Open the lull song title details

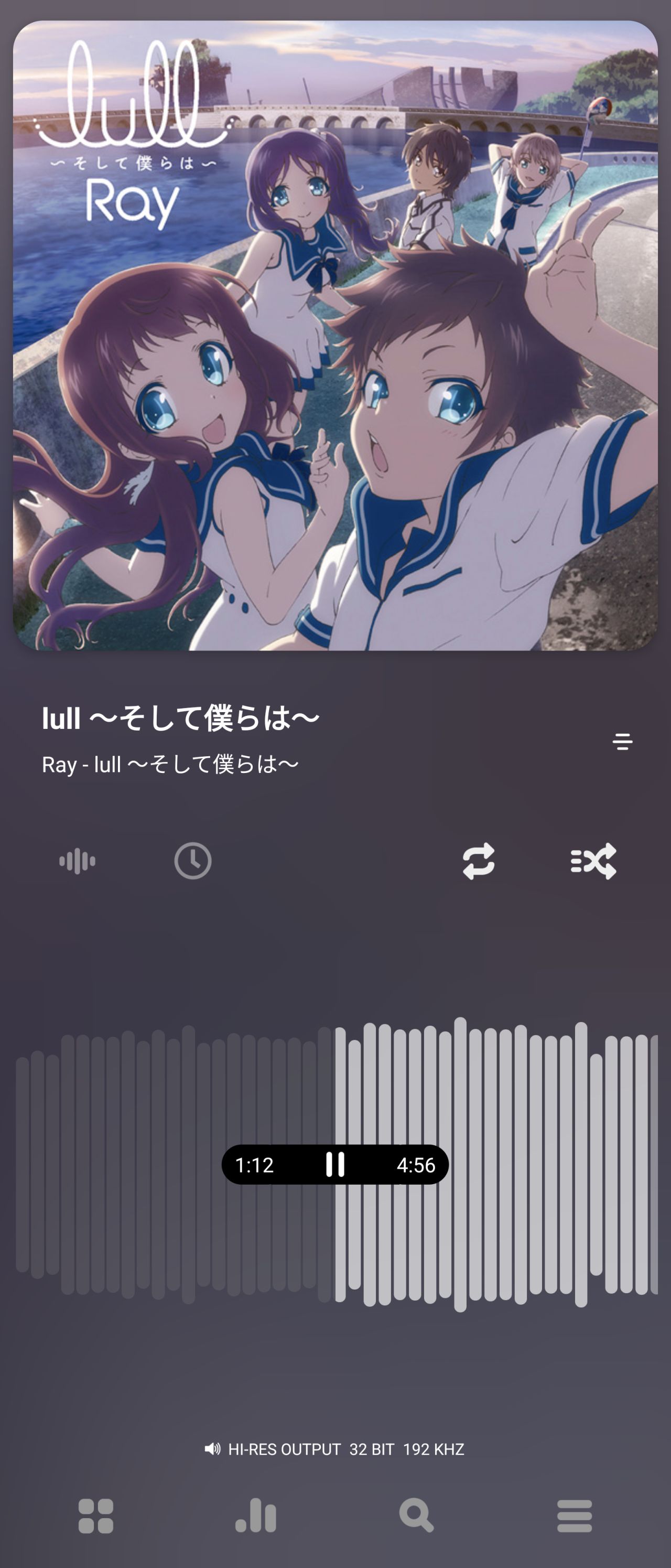click(x=181, y=718)
